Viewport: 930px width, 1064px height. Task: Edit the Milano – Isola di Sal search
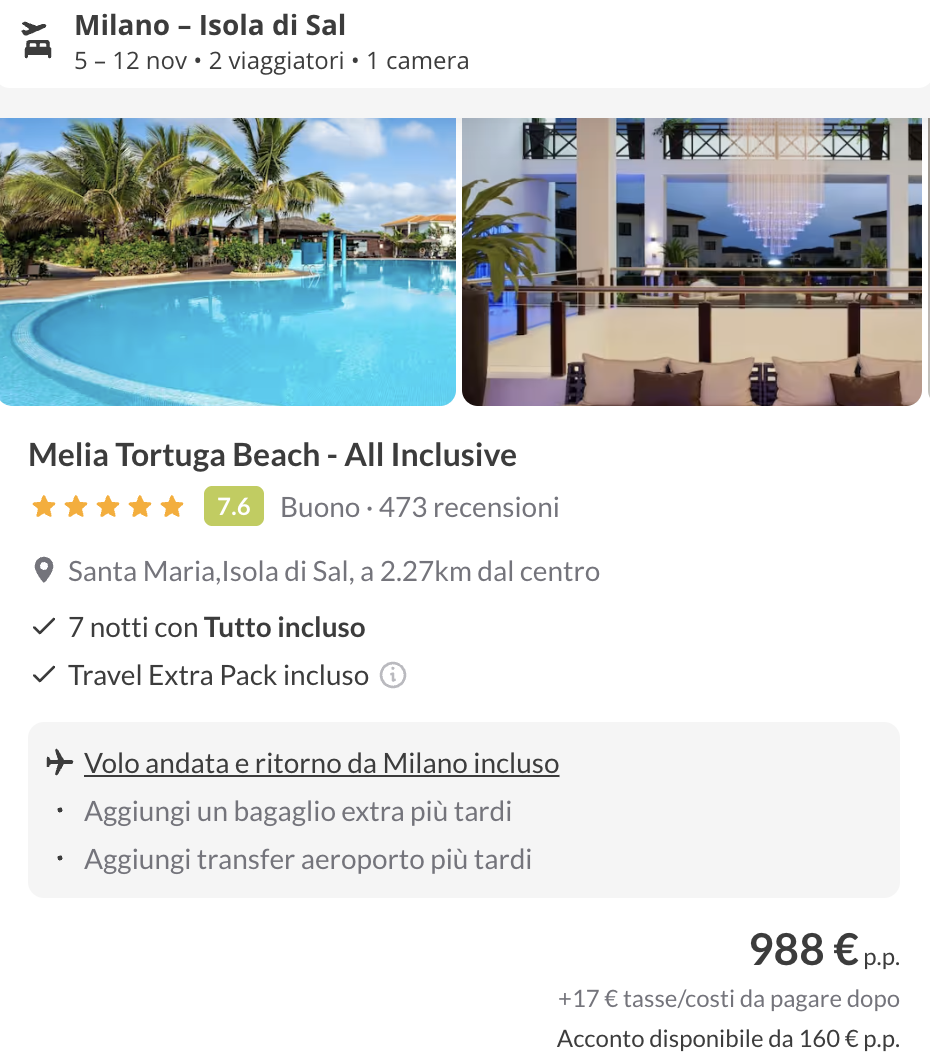270,42
